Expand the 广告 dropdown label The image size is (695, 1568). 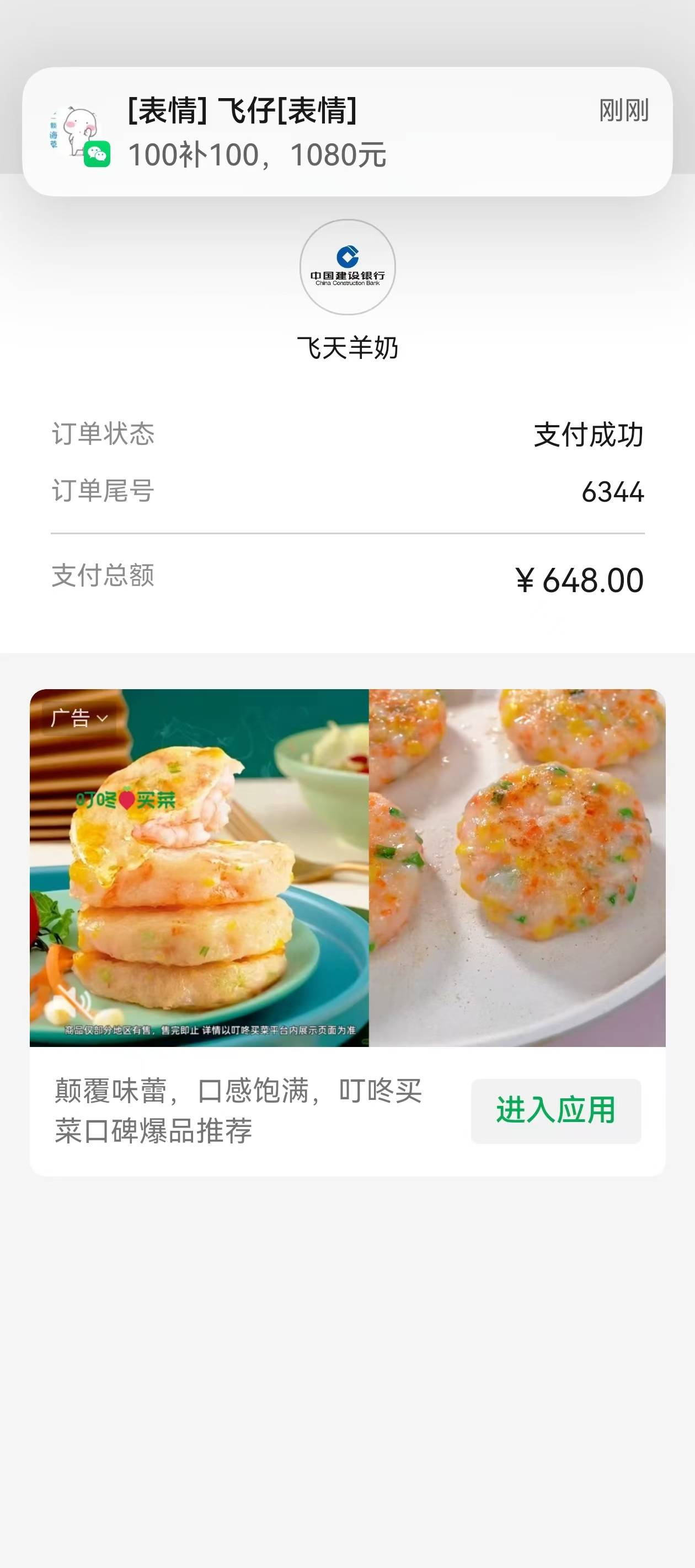click(x=79, y=718)
